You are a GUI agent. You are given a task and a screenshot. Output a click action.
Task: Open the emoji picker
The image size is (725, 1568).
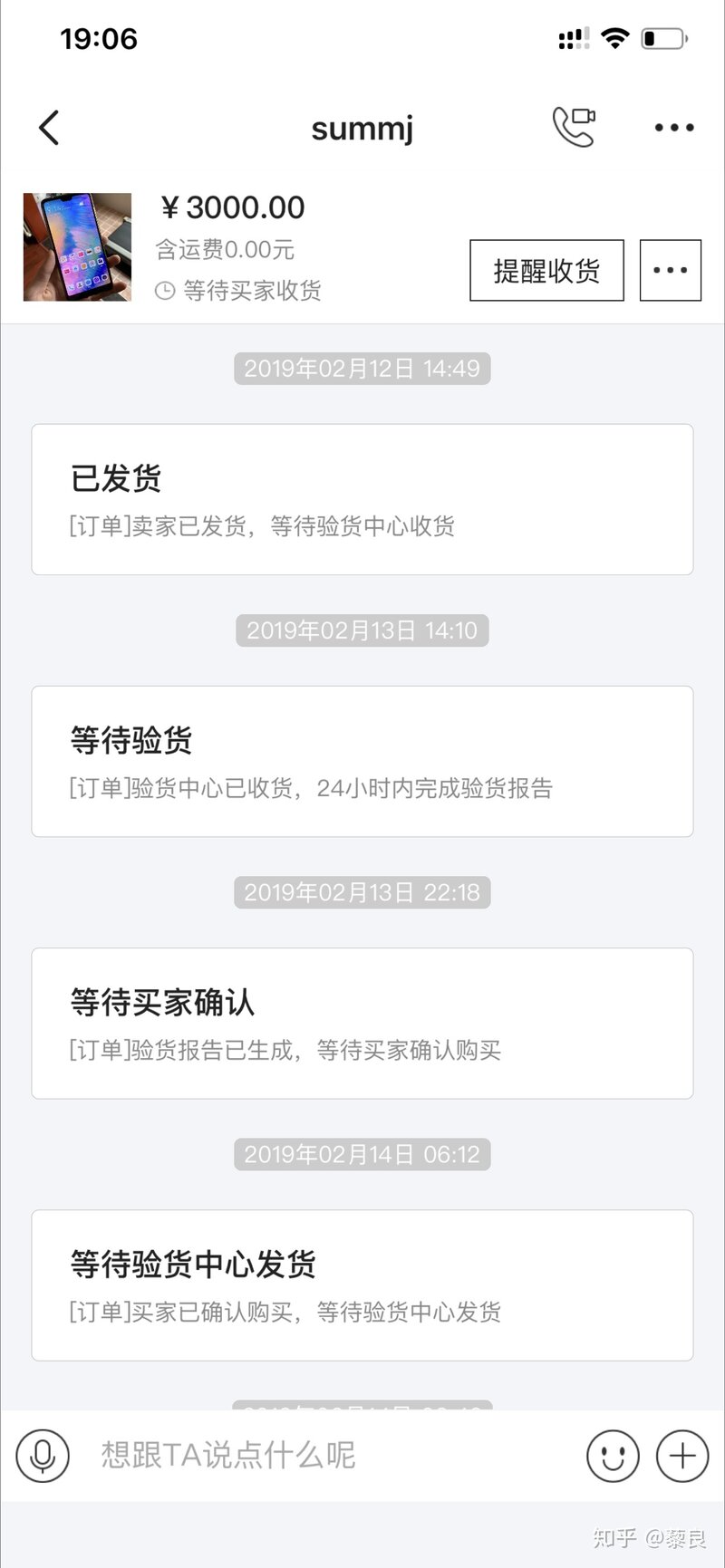pos(613,1456)
